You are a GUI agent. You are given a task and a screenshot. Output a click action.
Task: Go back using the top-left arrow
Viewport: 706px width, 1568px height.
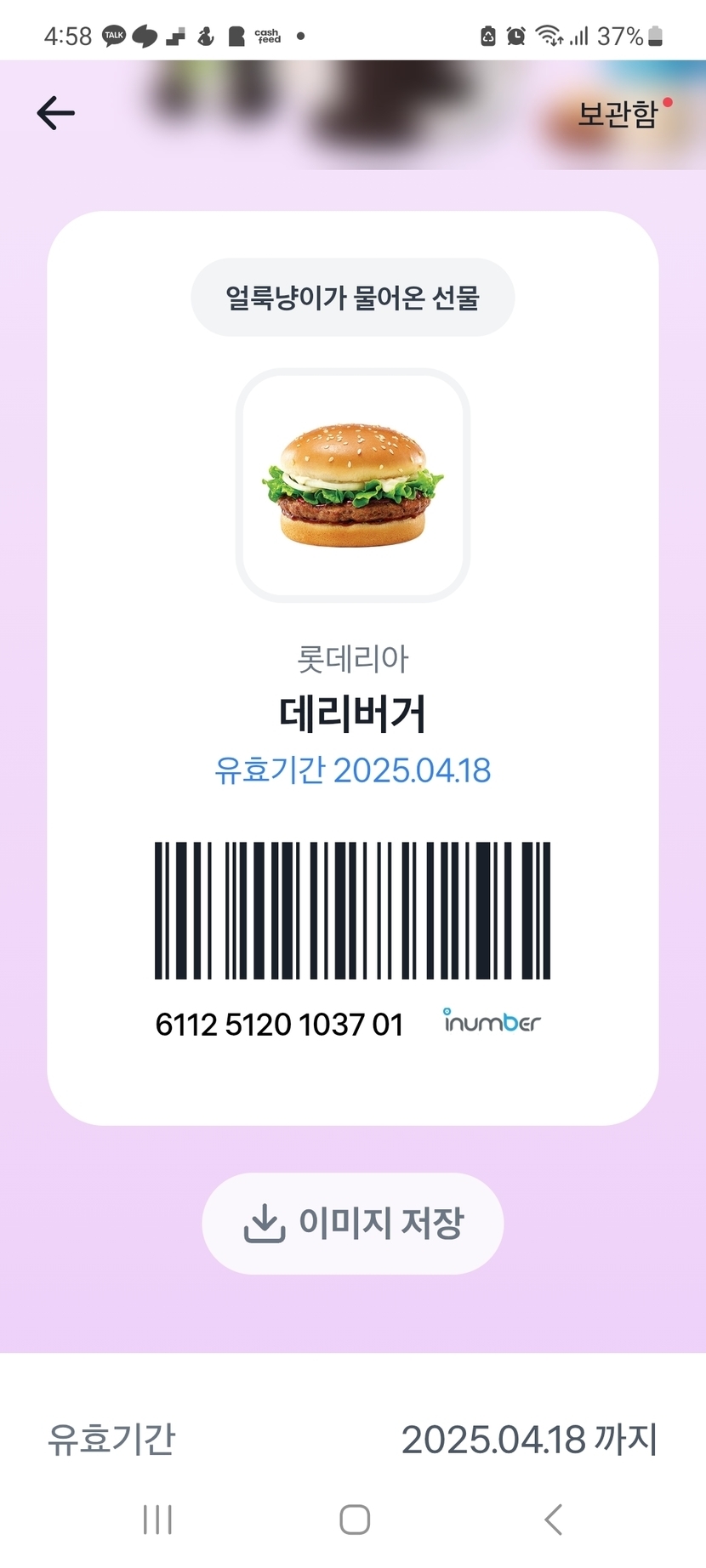(56, 113)
